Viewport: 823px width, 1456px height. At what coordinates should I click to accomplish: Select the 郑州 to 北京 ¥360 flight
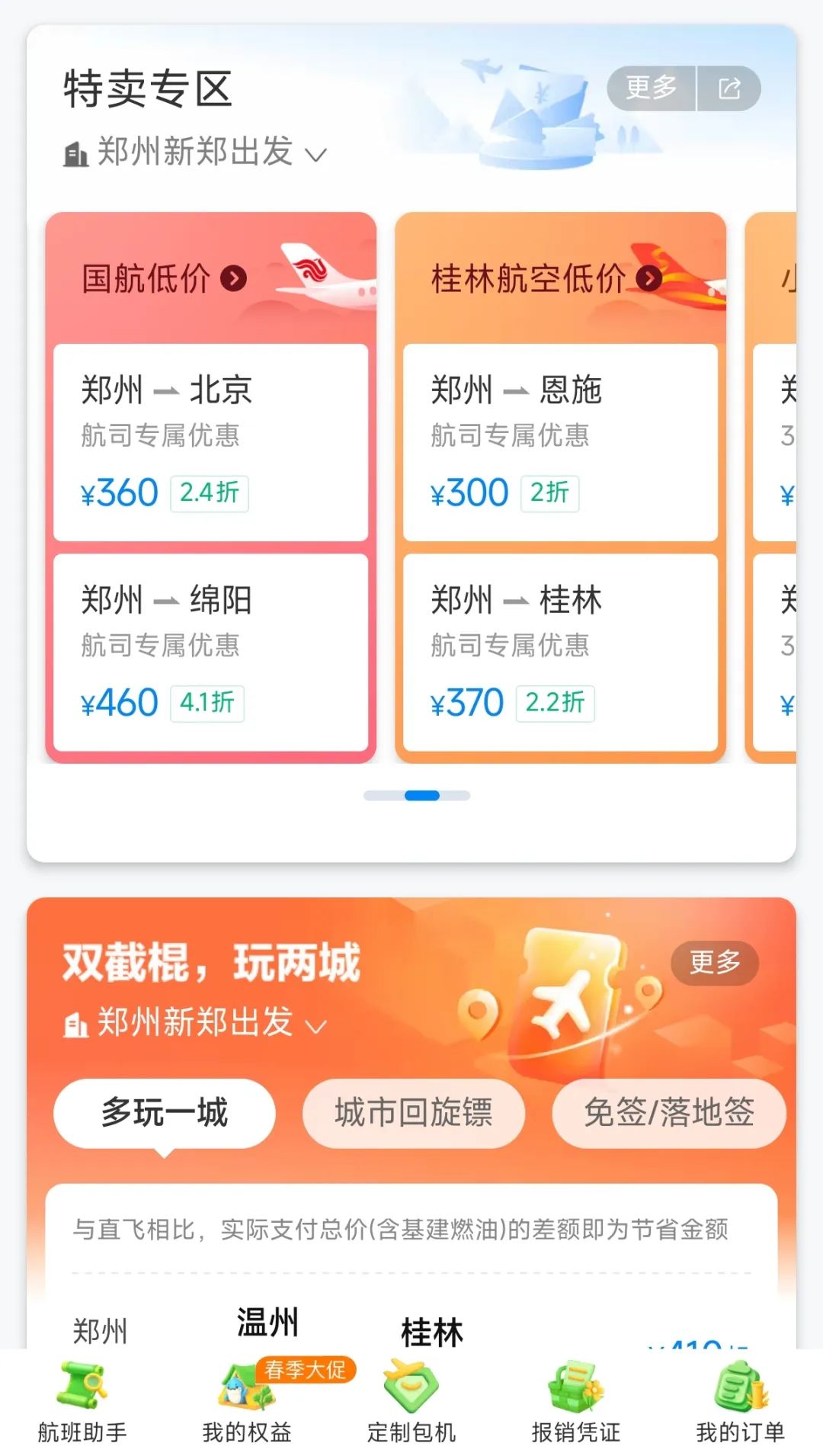tap(210, 442)
